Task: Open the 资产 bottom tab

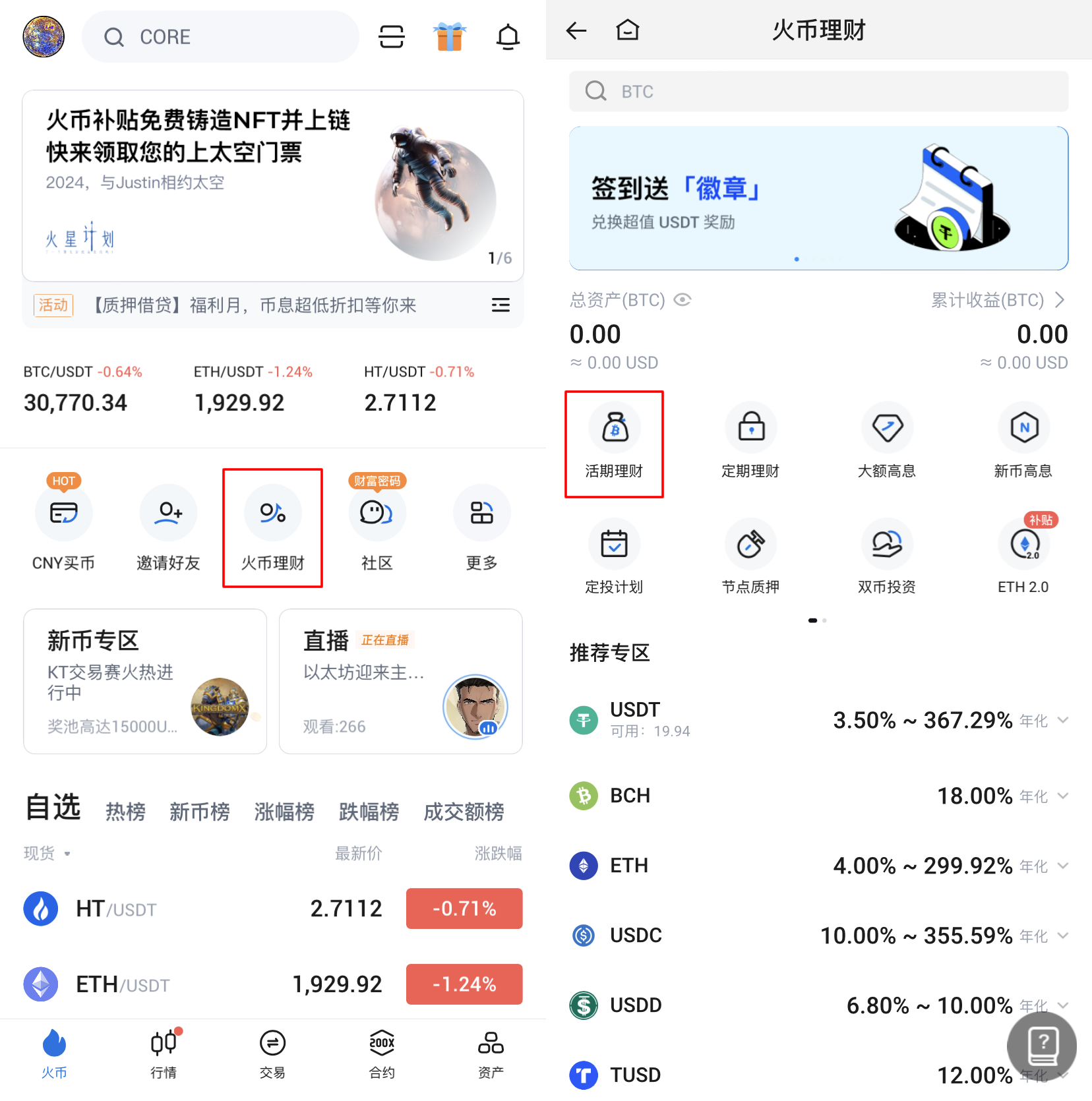Action: tap(491, 1054)
